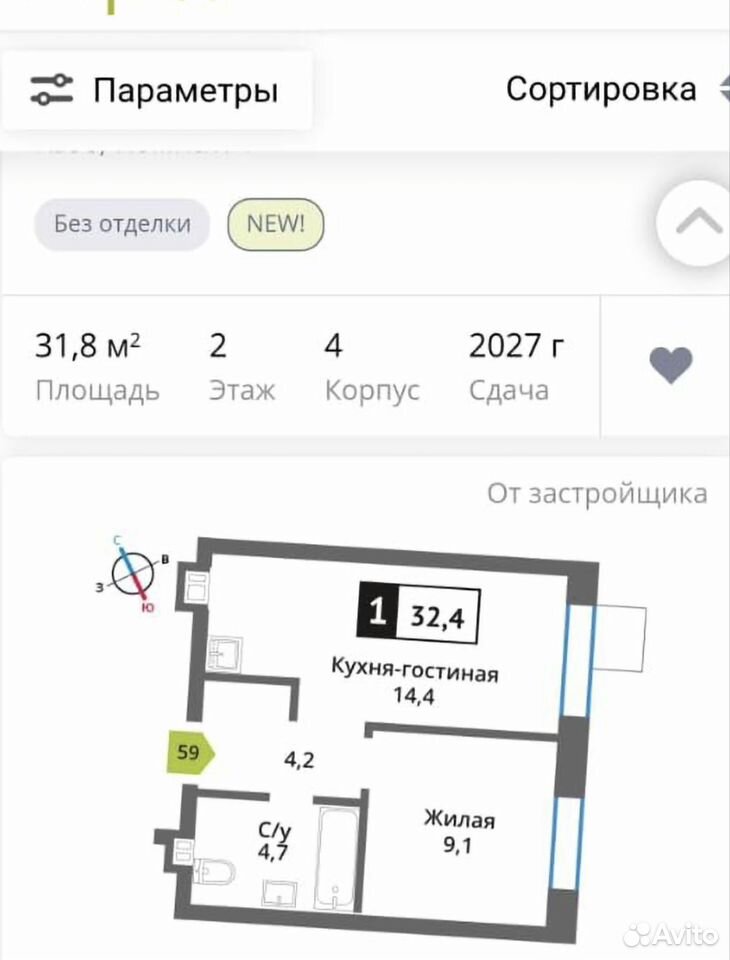Select the Без отделки chip
This screenshot has width=730, height=960.
pyautogui.click(x=122, y=224)
